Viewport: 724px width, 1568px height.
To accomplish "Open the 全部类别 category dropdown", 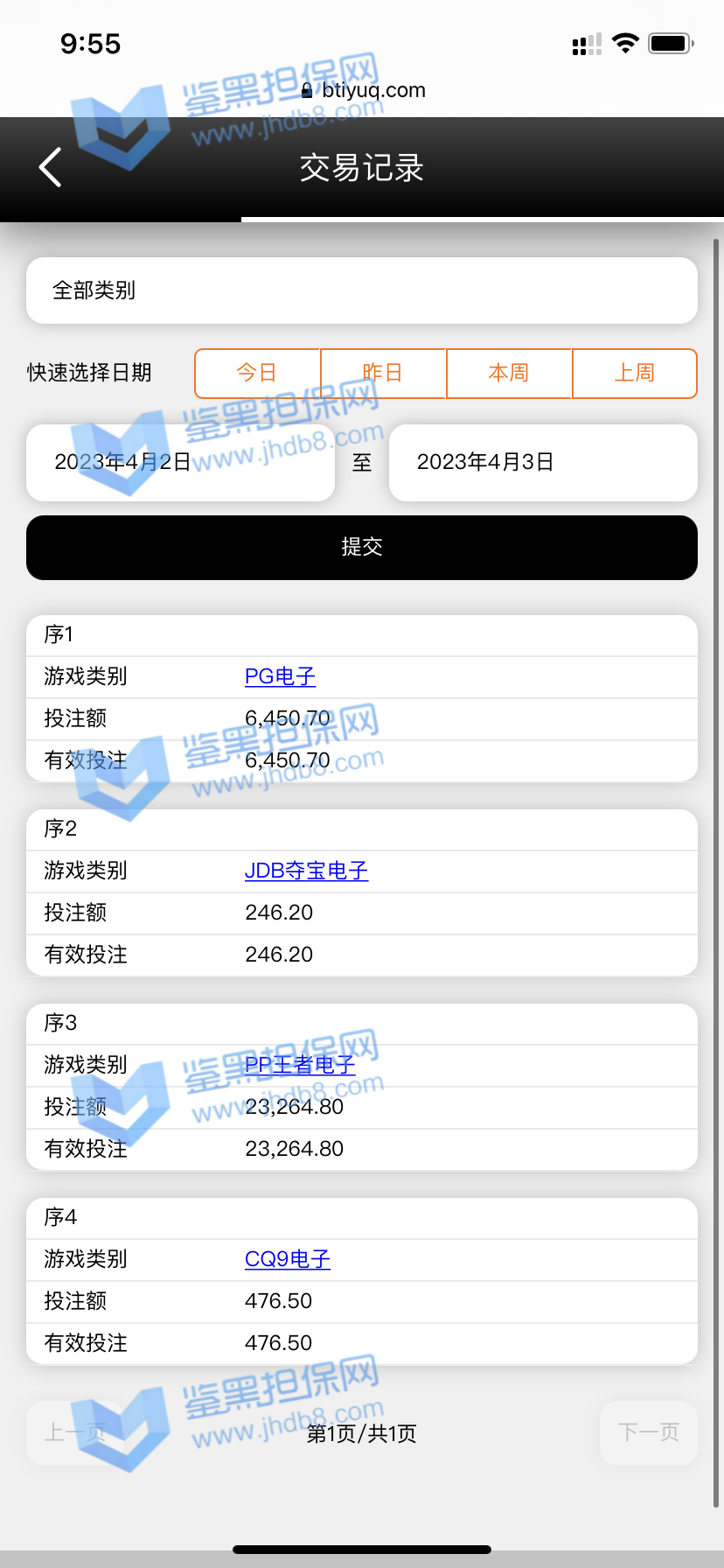I will [x=362, y=290].
